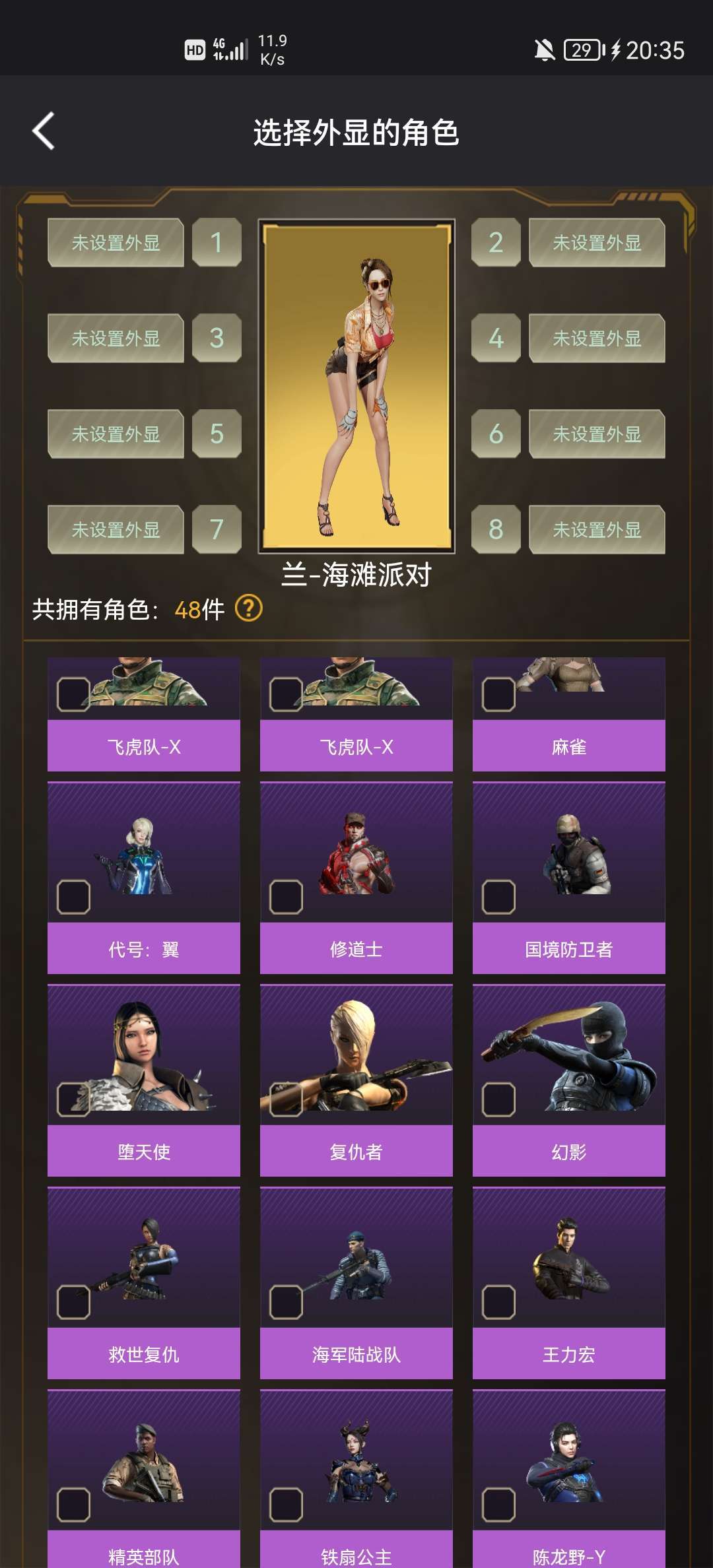Screen dimensions: 713x1568
Task: Select display slot number 1
Action: [217, 242]
